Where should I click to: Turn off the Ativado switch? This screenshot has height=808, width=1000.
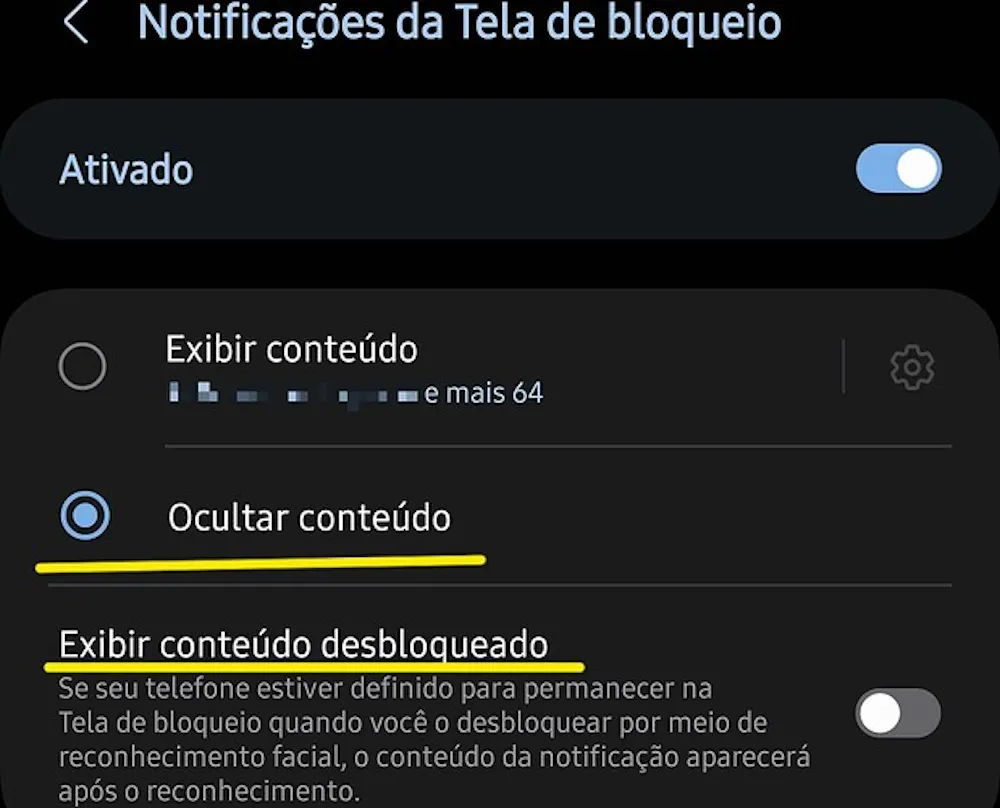897,169
